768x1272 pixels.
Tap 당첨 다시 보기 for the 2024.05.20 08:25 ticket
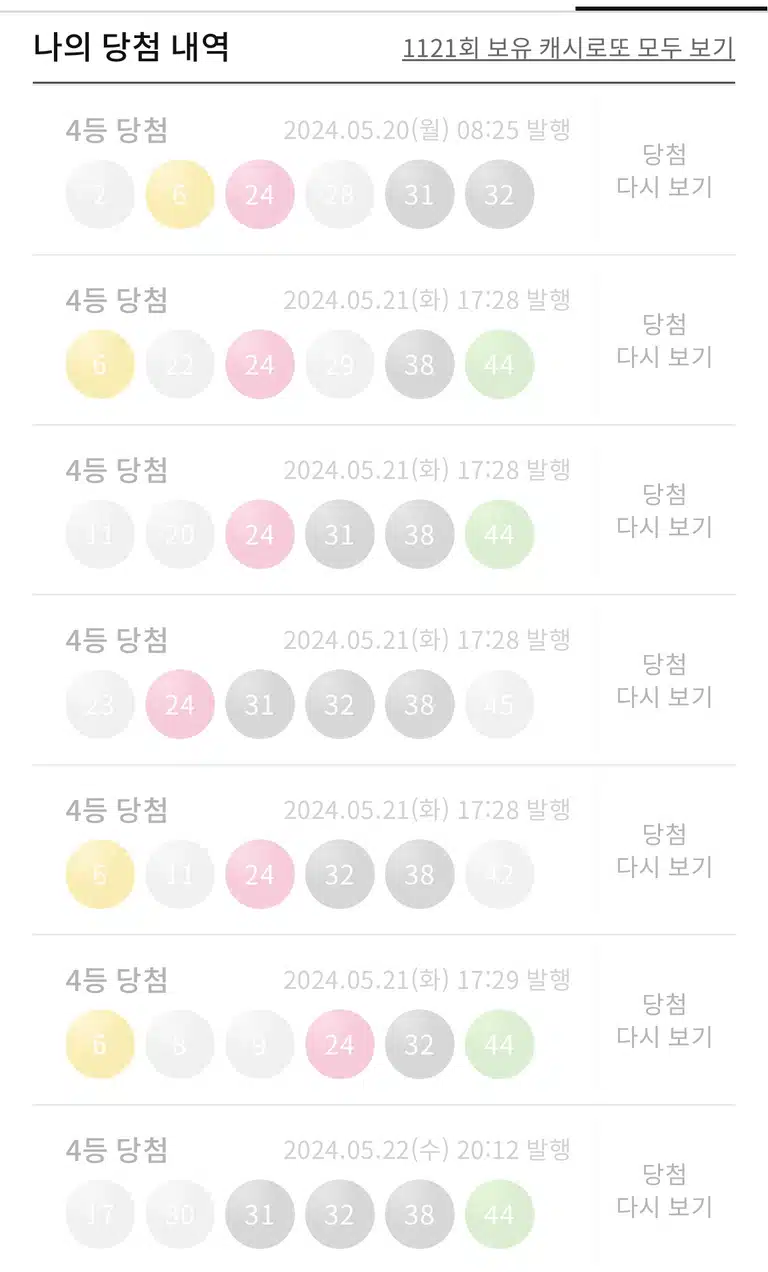[x=664, y=171]
